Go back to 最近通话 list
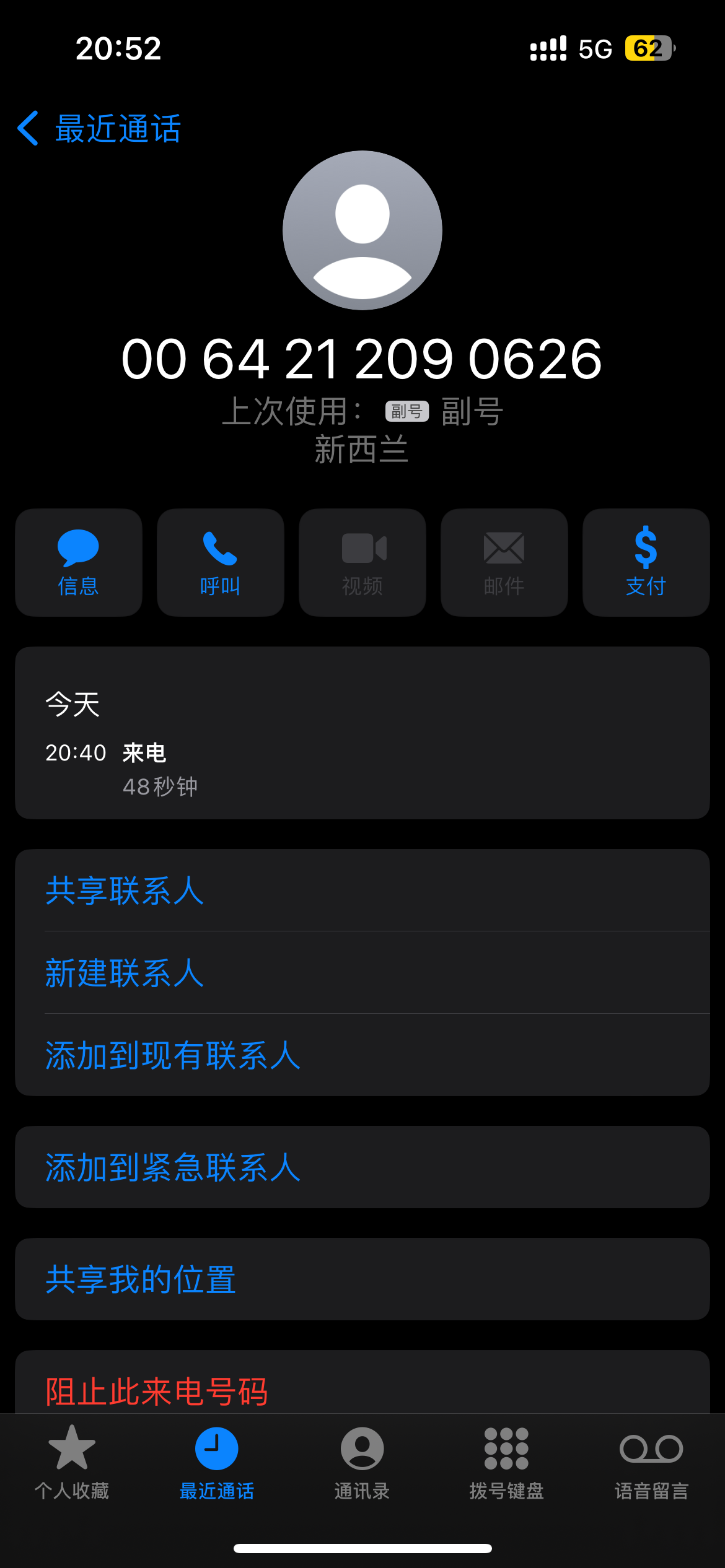725x1568 pixels. click(99, 129)
